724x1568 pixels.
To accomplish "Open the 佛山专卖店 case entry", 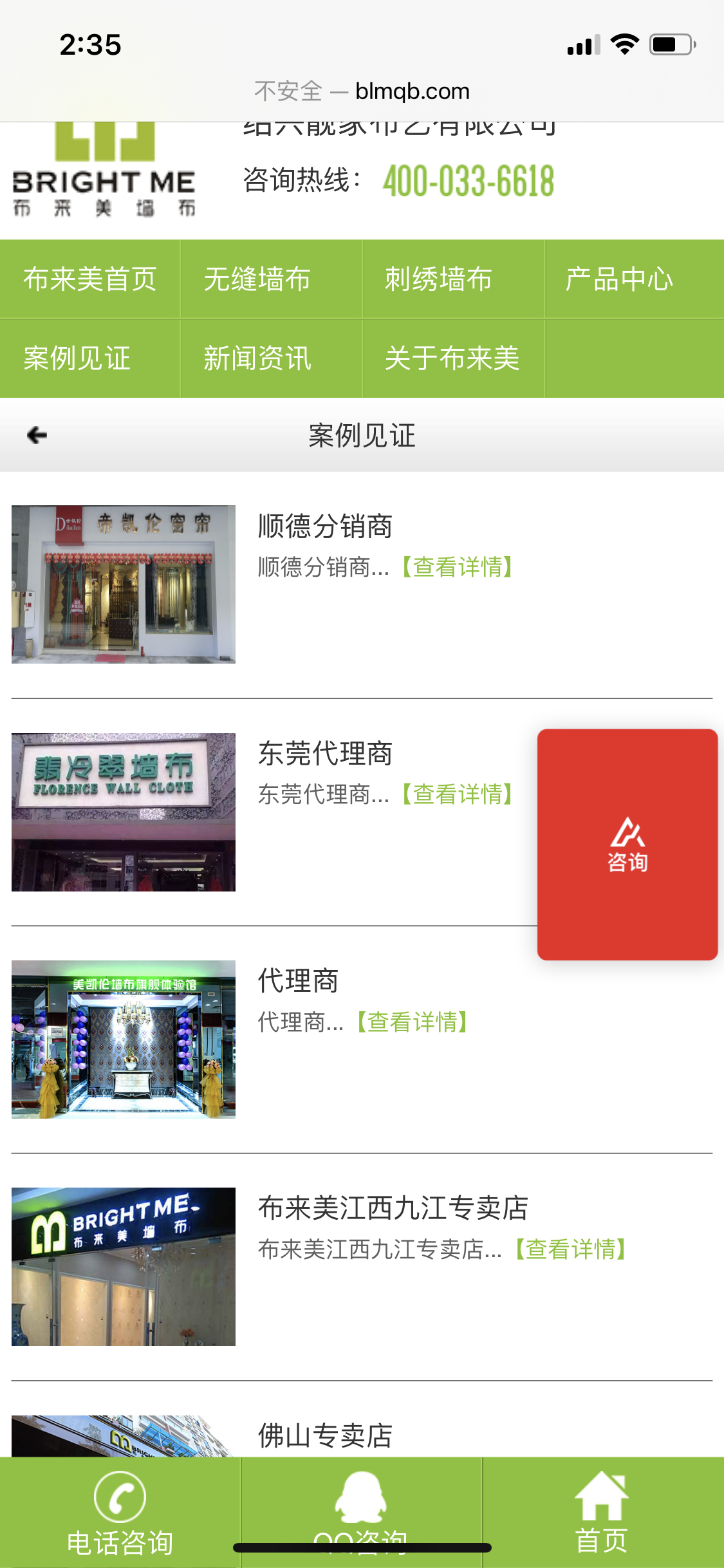I will (325, 1435).
